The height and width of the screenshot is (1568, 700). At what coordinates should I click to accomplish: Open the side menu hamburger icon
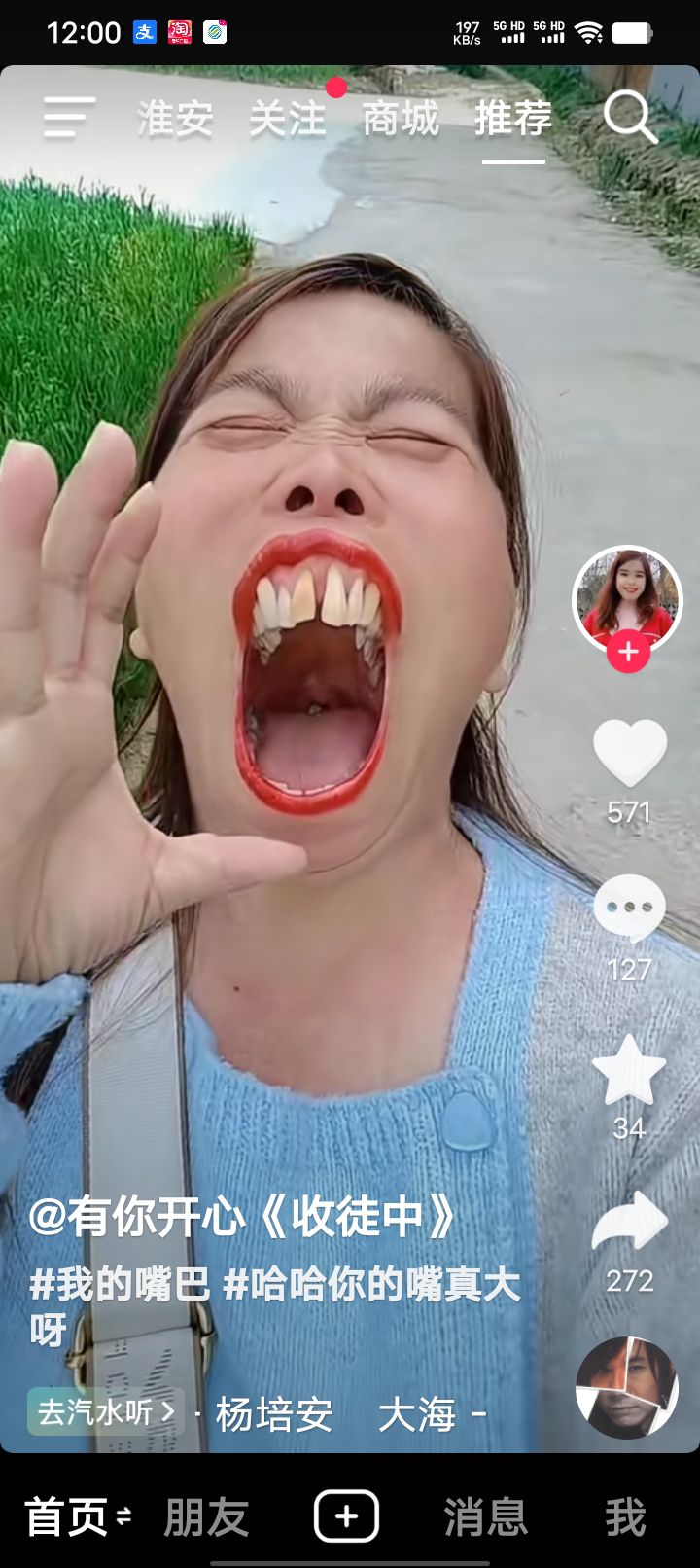[70, 119]
